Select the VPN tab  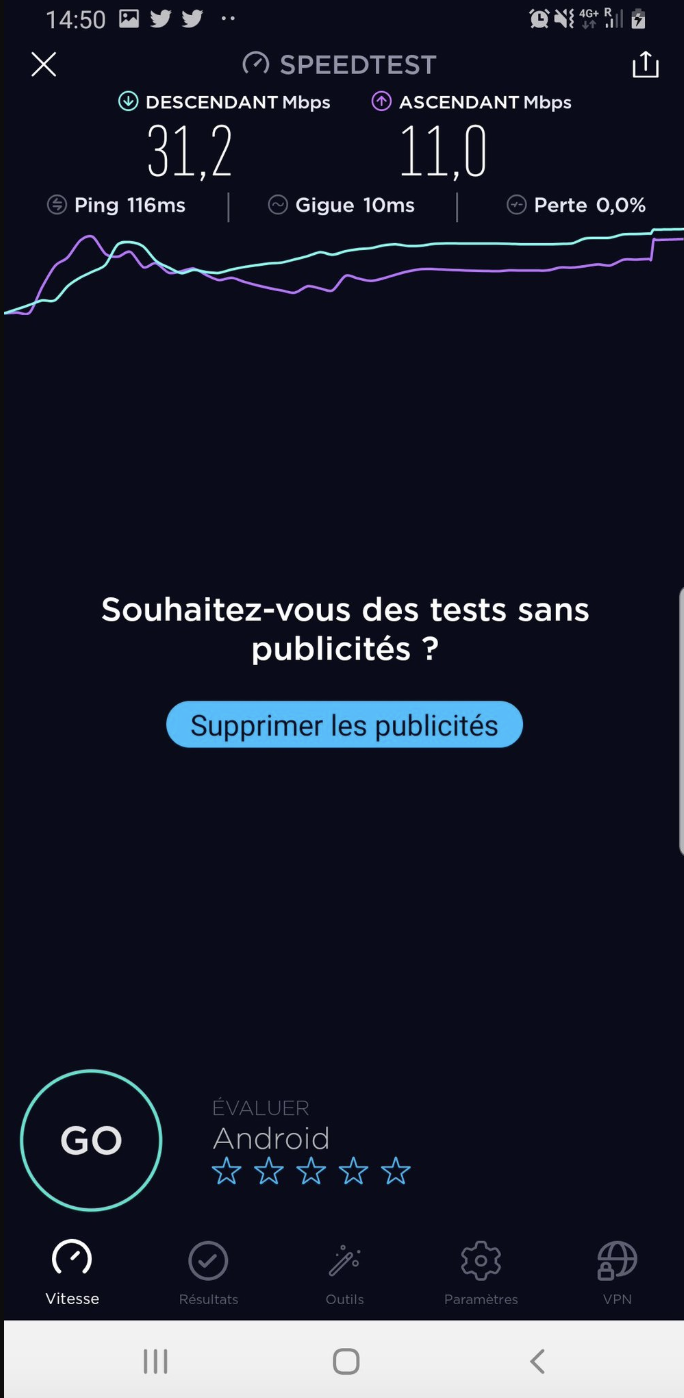point(616,1272)
